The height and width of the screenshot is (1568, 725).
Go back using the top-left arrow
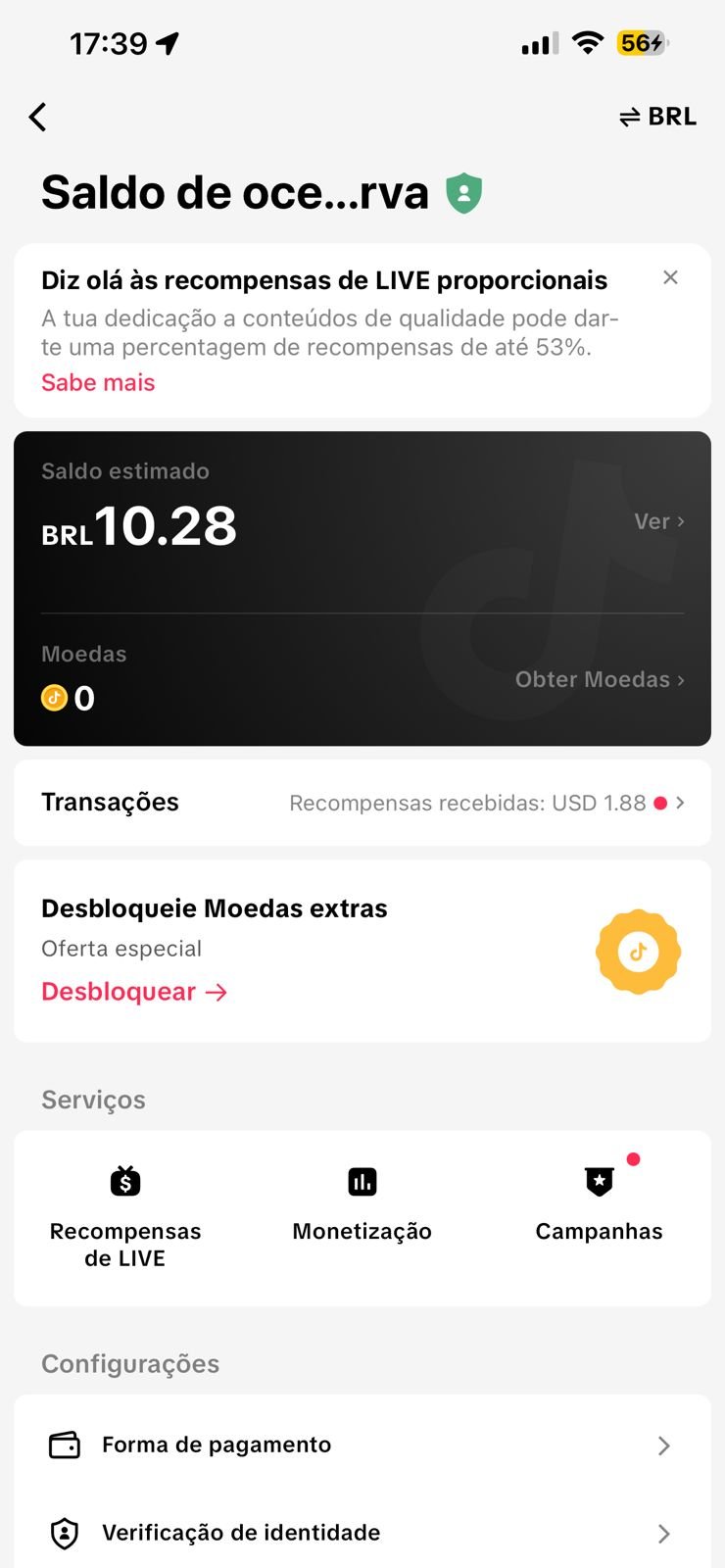click(38, 118)
